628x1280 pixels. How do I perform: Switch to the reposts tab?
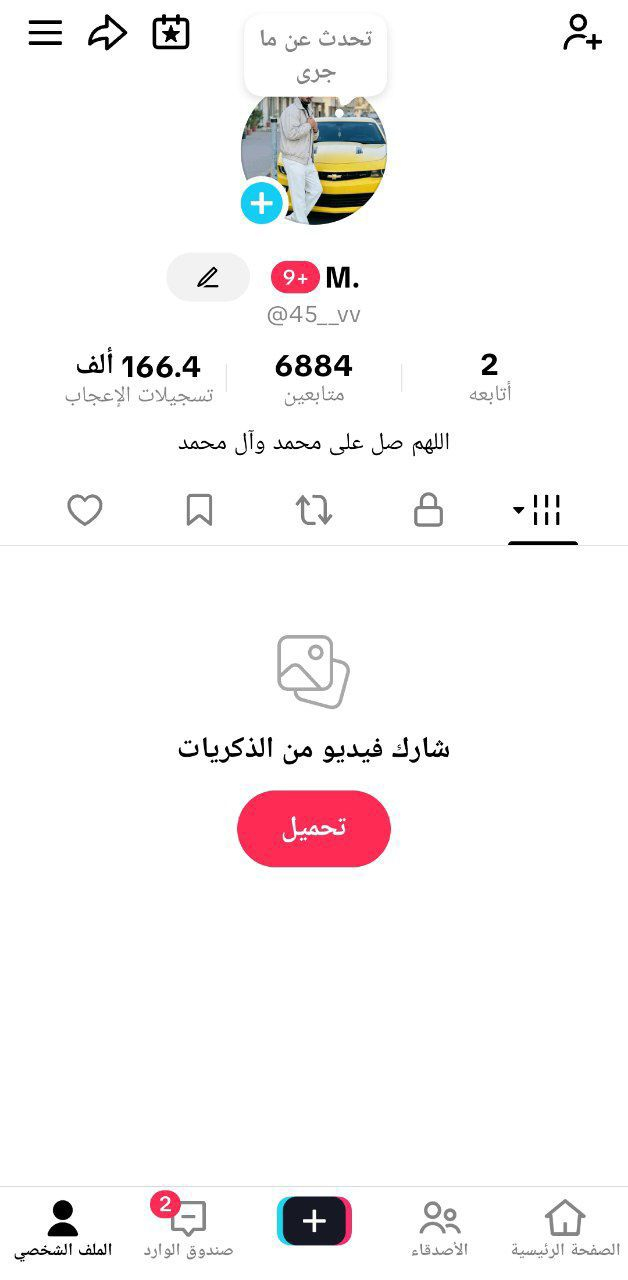[x=314, y=511]
